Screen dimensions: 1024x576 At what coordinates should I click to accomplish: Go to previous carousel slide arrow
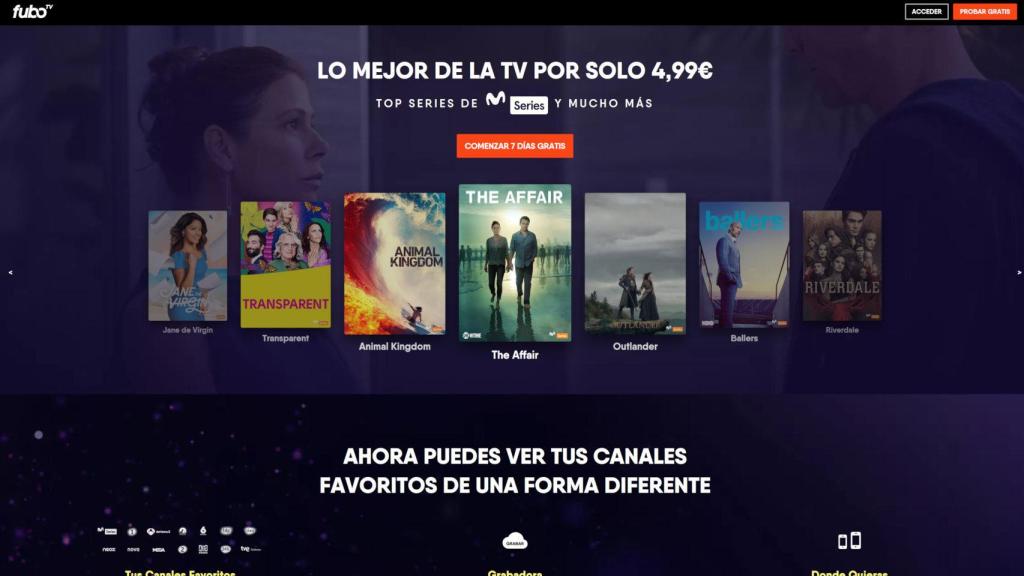click(11, 272)
